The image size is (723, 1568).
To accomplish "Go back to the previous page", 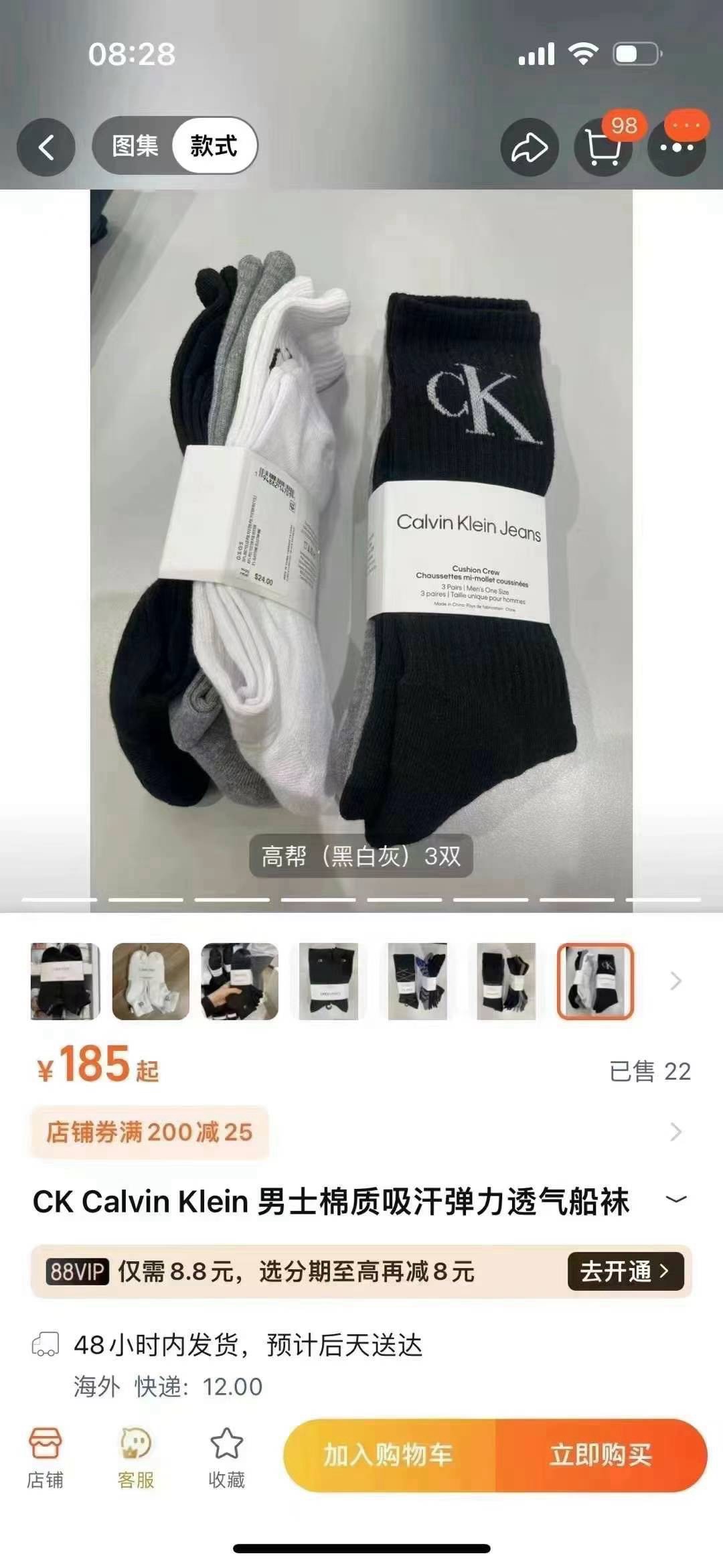I will (46, 147).
